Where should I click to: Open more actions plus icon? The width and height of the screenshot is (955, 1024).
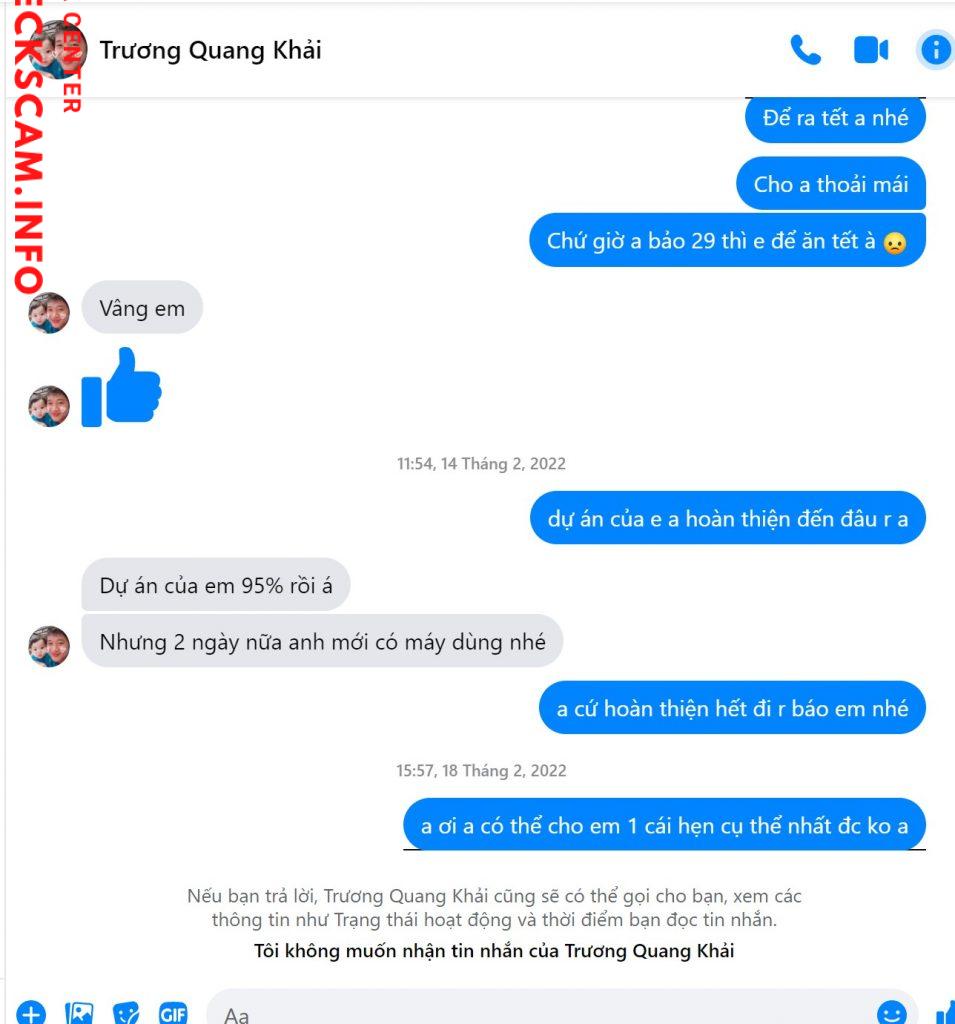point(31,1012)
